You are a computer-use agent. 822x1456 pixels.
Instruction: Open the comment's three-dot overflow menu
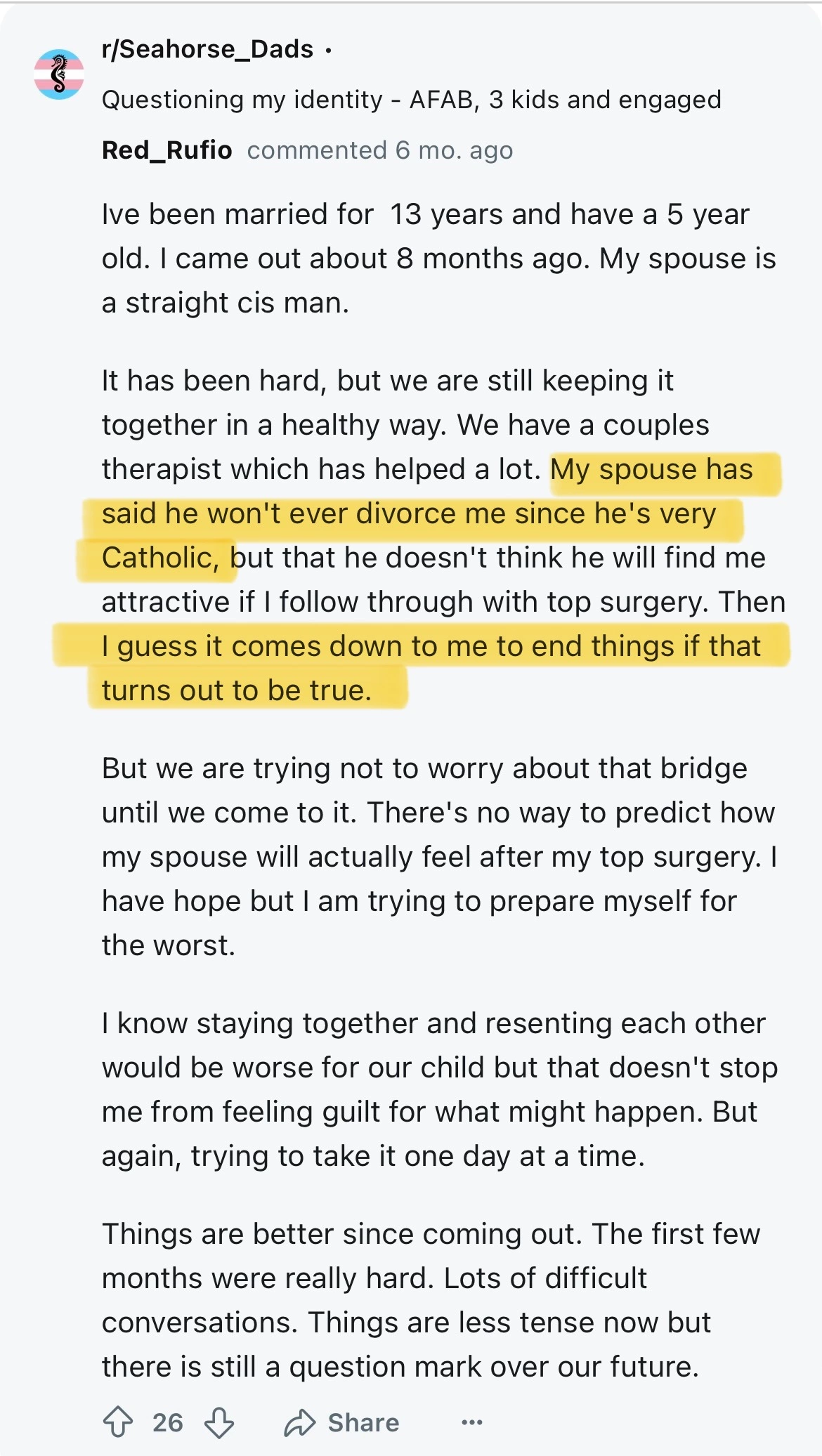(471, 1422)
